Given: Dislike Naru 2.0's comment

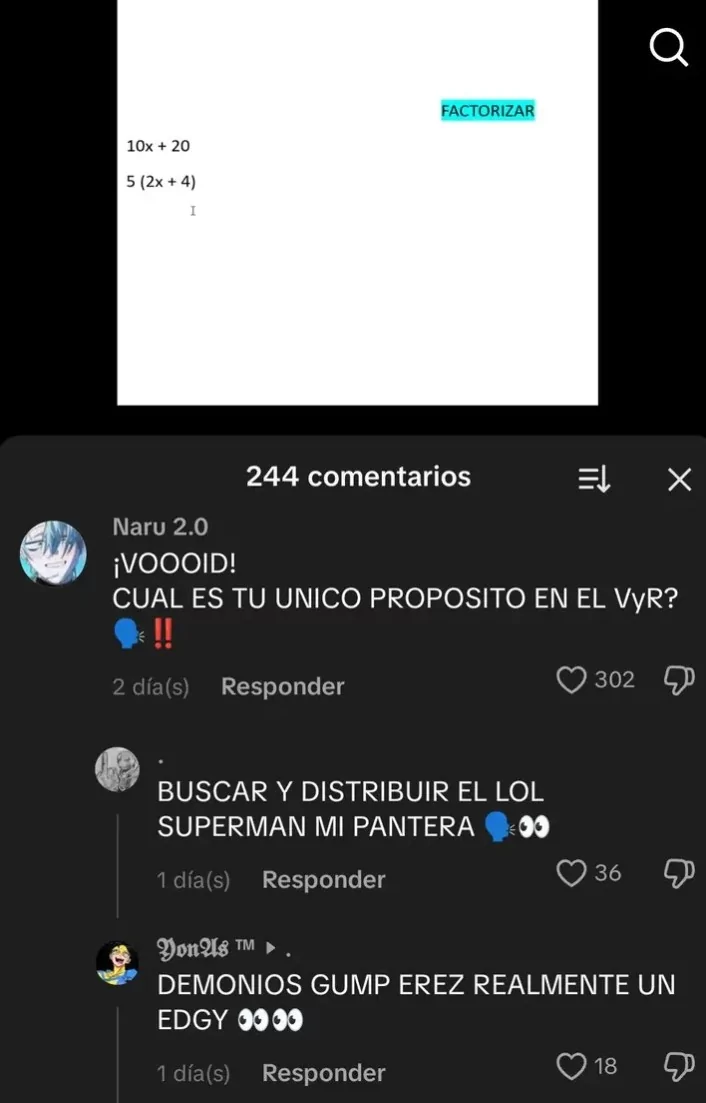Looking at the screenshot, I should coord(678,680).
